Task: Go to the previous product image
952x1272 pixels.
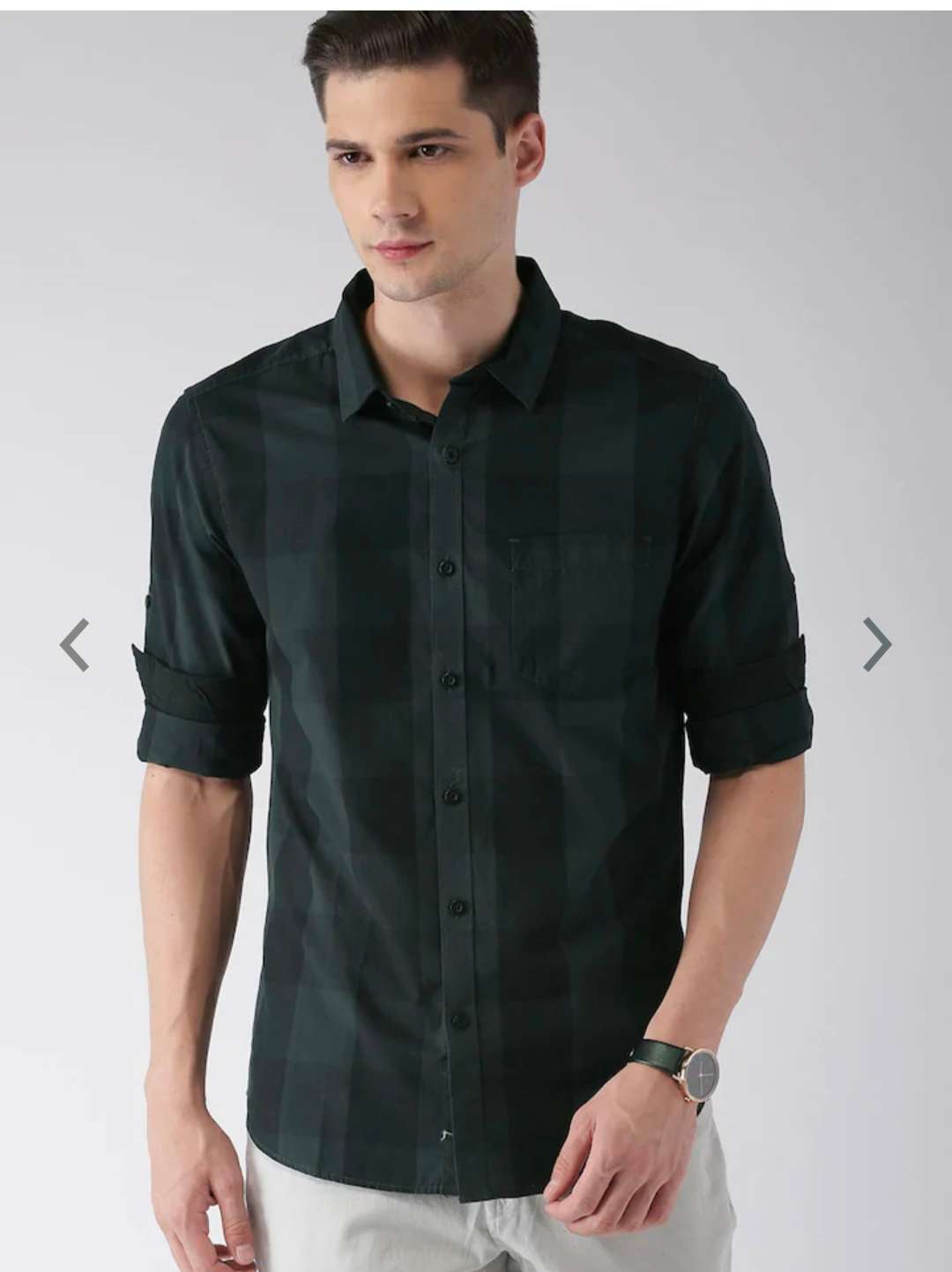Action: point(74,644)
